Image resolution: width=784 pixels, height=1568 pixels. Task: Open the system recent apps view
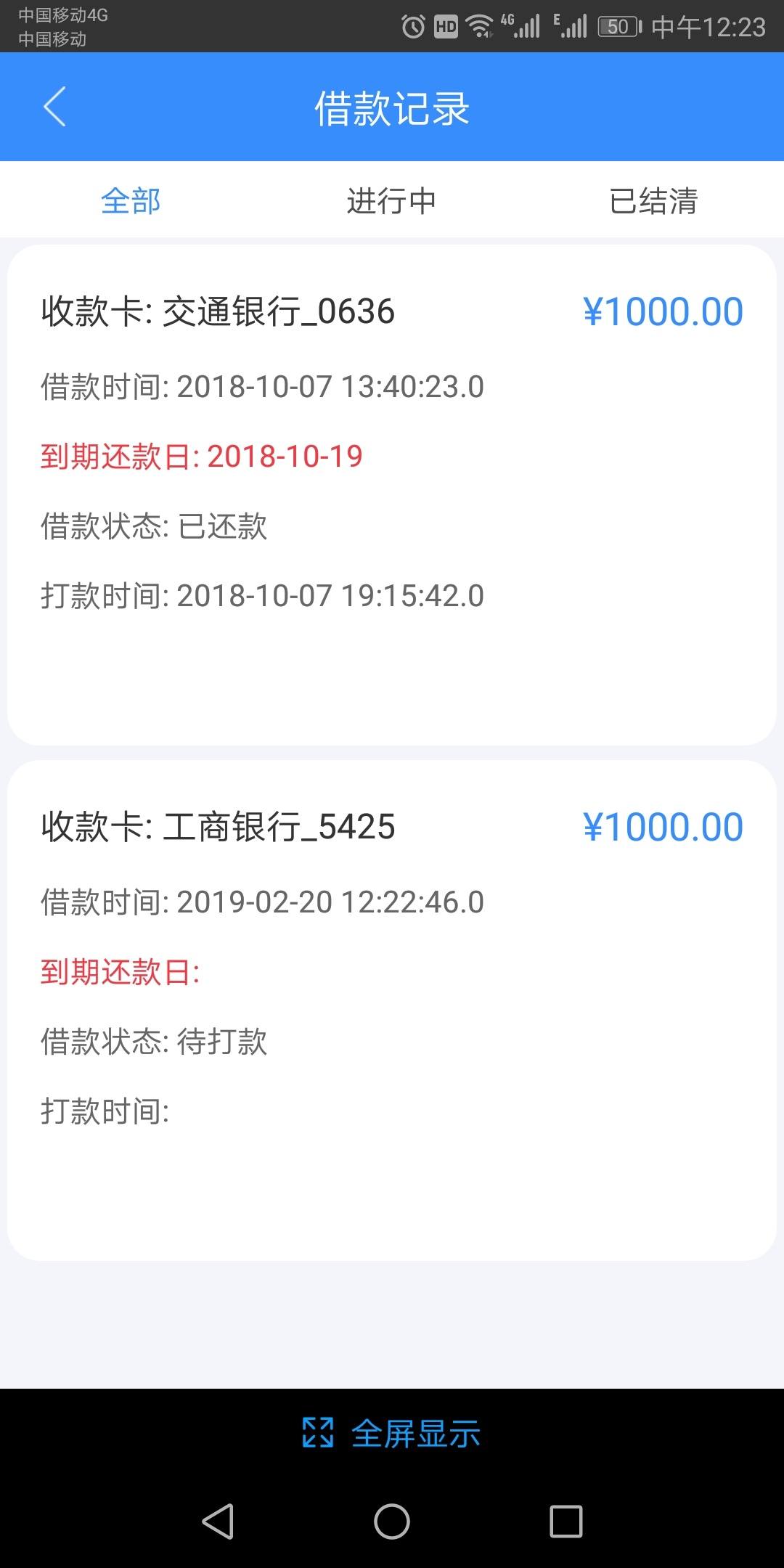566,1521
